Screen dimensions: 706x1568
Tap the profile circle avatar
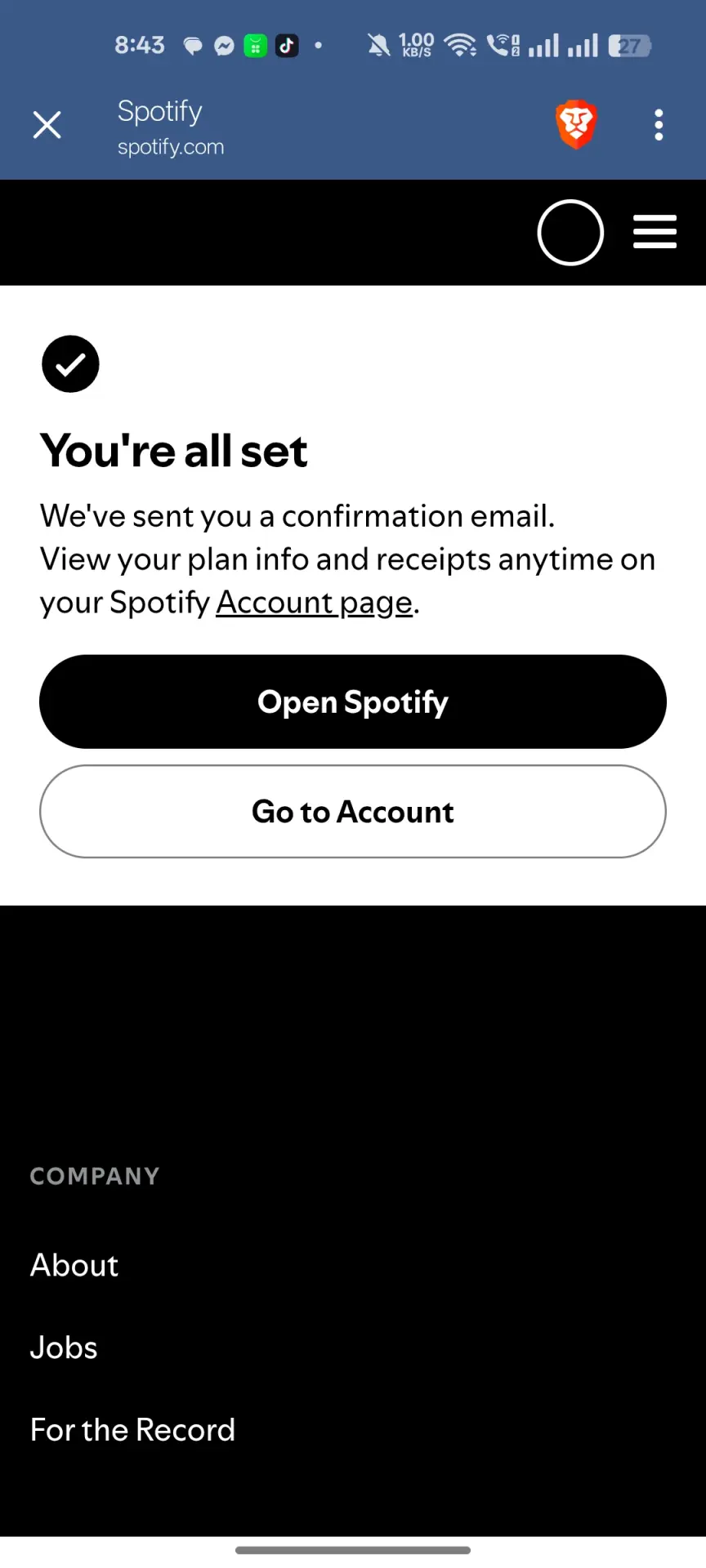pos(570,233)
